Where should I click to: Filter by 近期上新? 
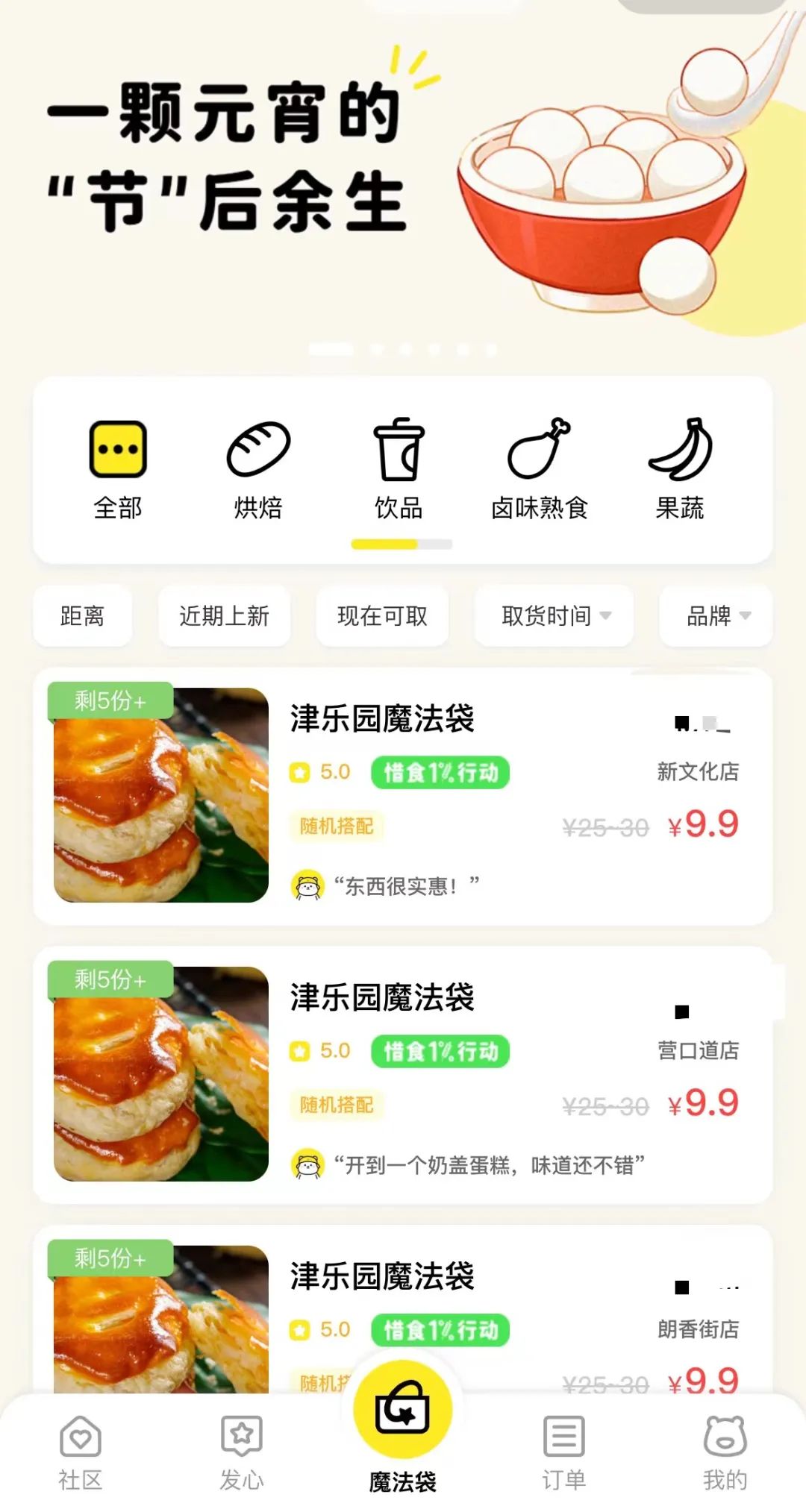(224, 616)
